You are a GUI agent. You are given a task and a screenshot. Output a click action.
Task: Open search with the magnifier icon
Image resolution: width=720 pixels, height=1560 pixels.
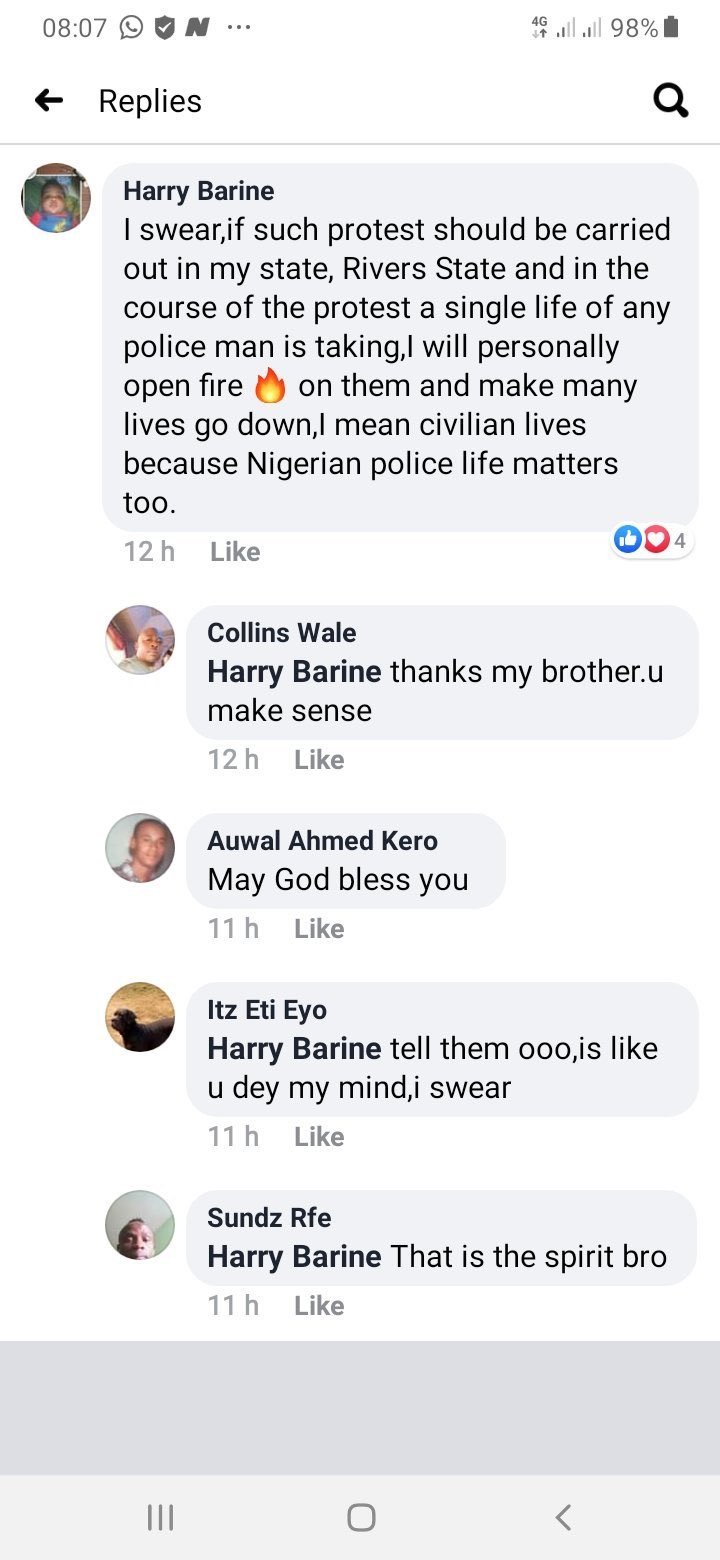(x=670, y=100)
